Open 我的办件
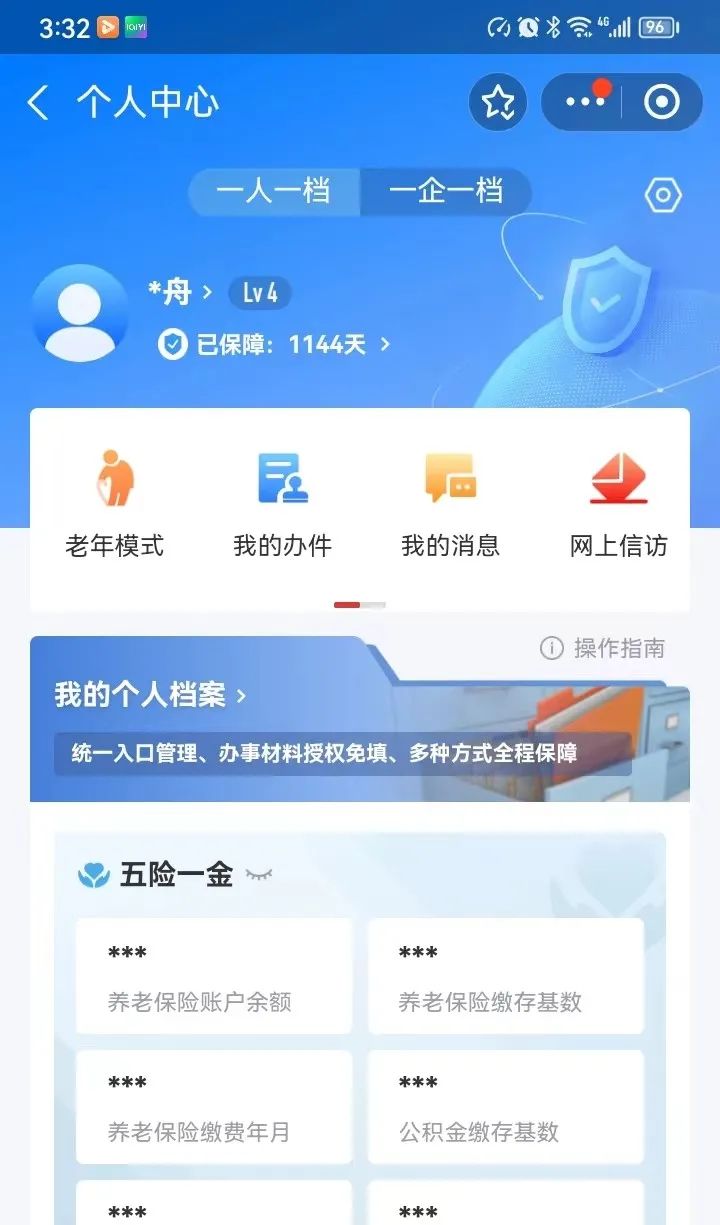Screen dimensions: 720x1225 click(x=282, y=504)
